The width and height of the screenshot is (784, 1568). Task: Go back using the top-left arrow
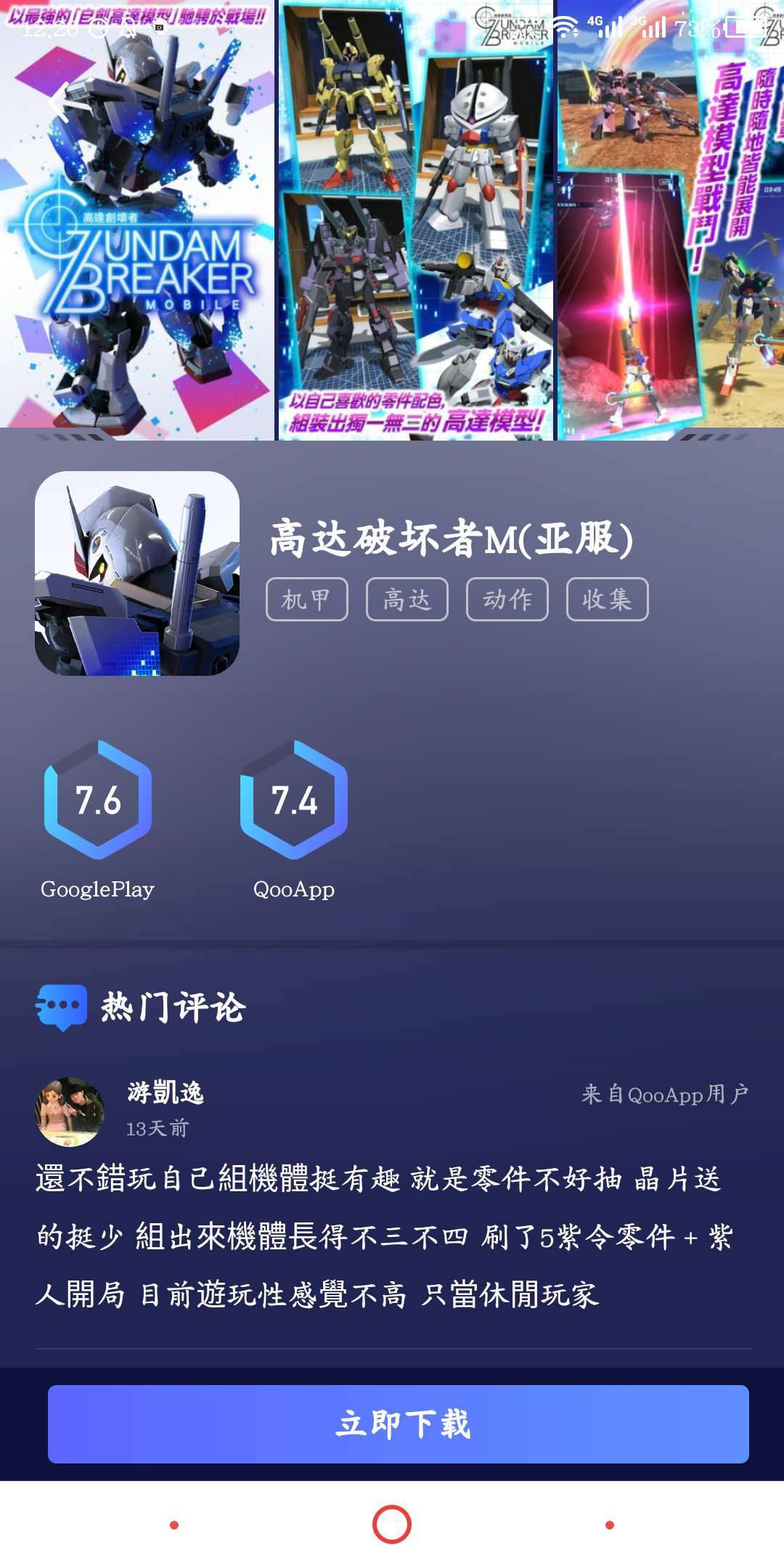(x=62, y=102)
